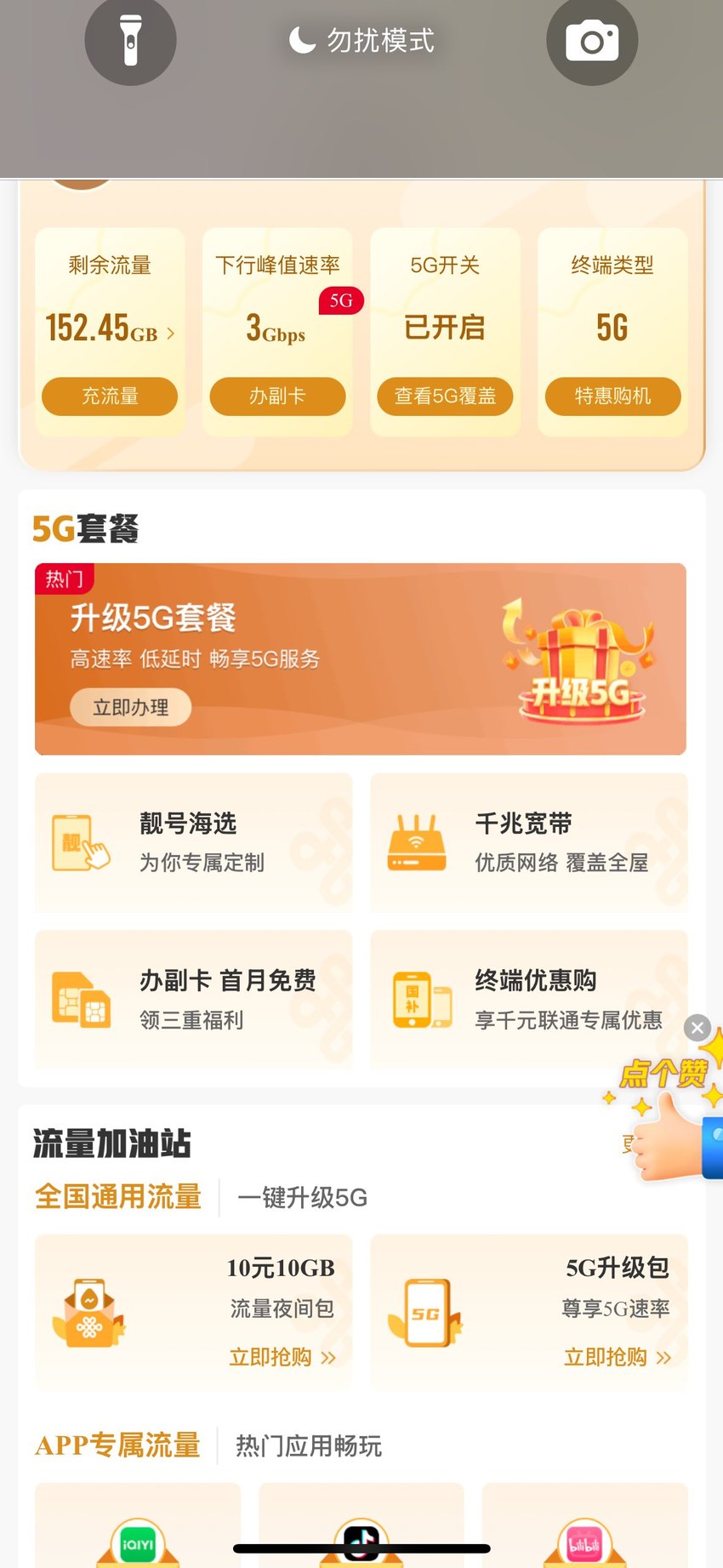
Task: Select the 全国通用流量 tab
Action: pyautogui.click(x=118, y=1197)
